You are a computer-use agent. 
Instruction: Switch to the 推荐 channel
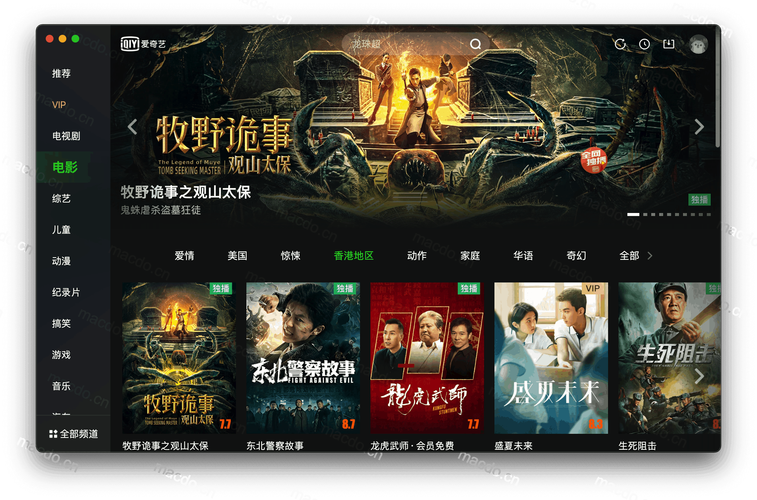coord(62,74)
